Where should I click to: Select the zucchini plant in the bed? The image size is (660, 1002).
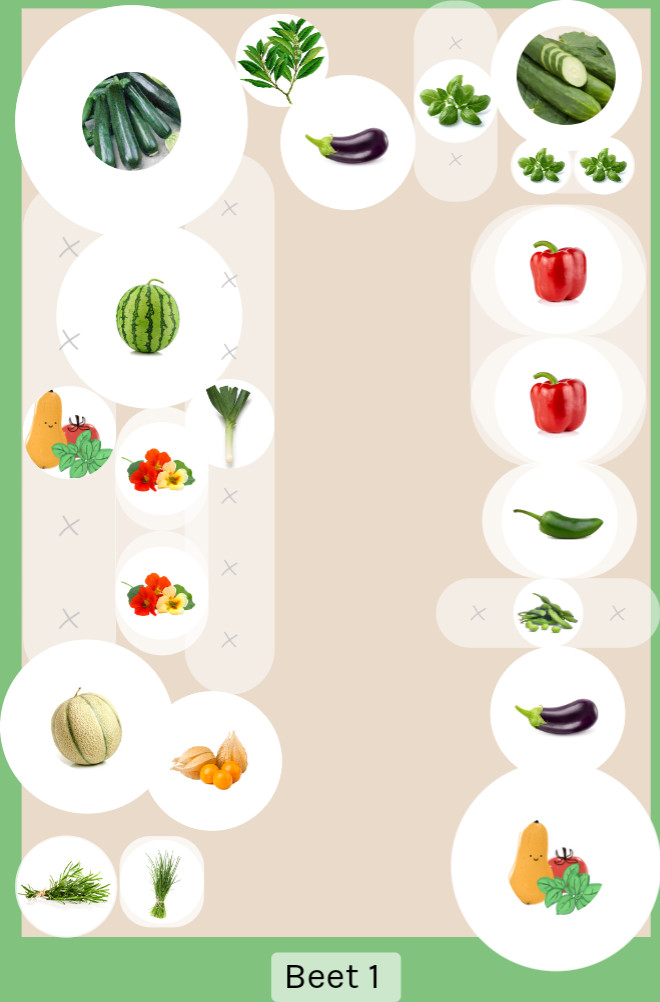coord(131,120)
